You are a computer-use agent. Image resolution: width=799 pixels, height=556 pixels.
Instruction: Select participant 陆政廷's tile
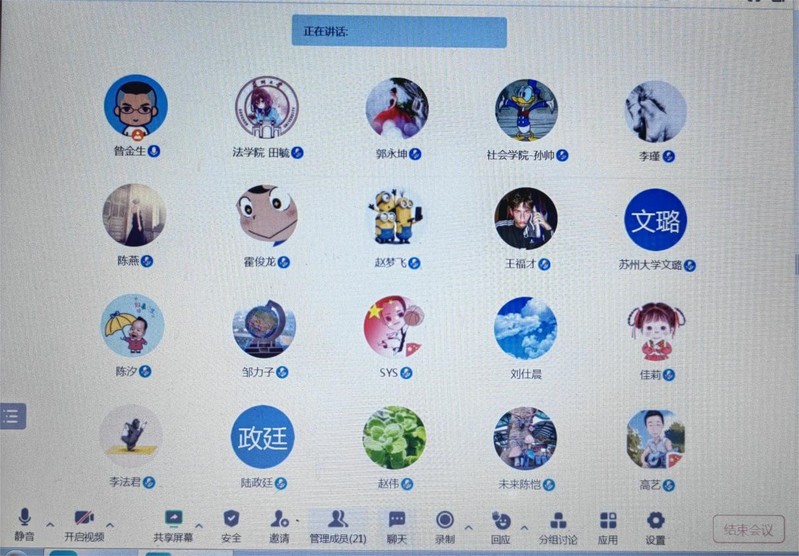click(262, 437)
